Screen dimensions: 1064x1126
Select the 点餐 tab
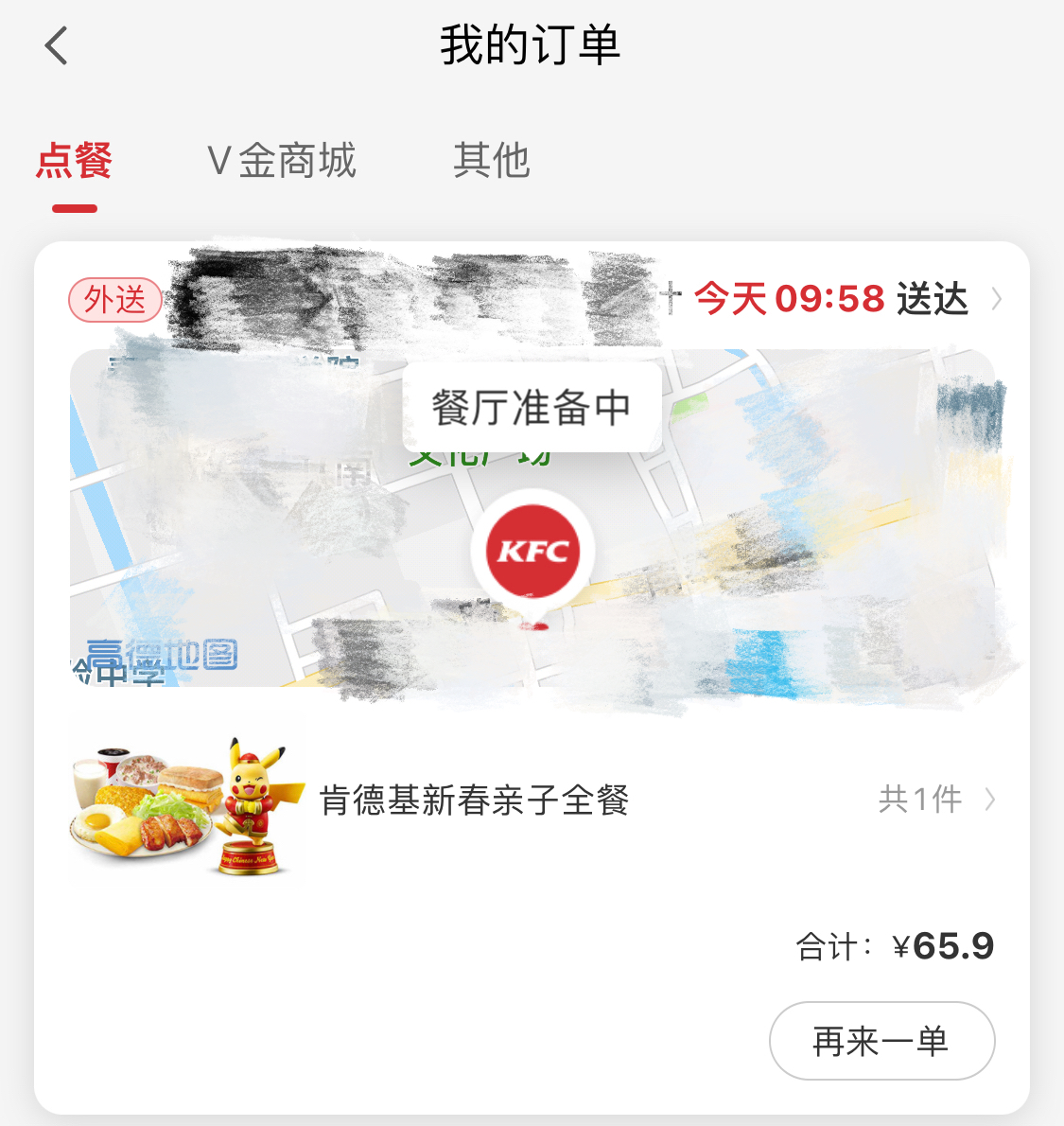[x=74, y=163]
